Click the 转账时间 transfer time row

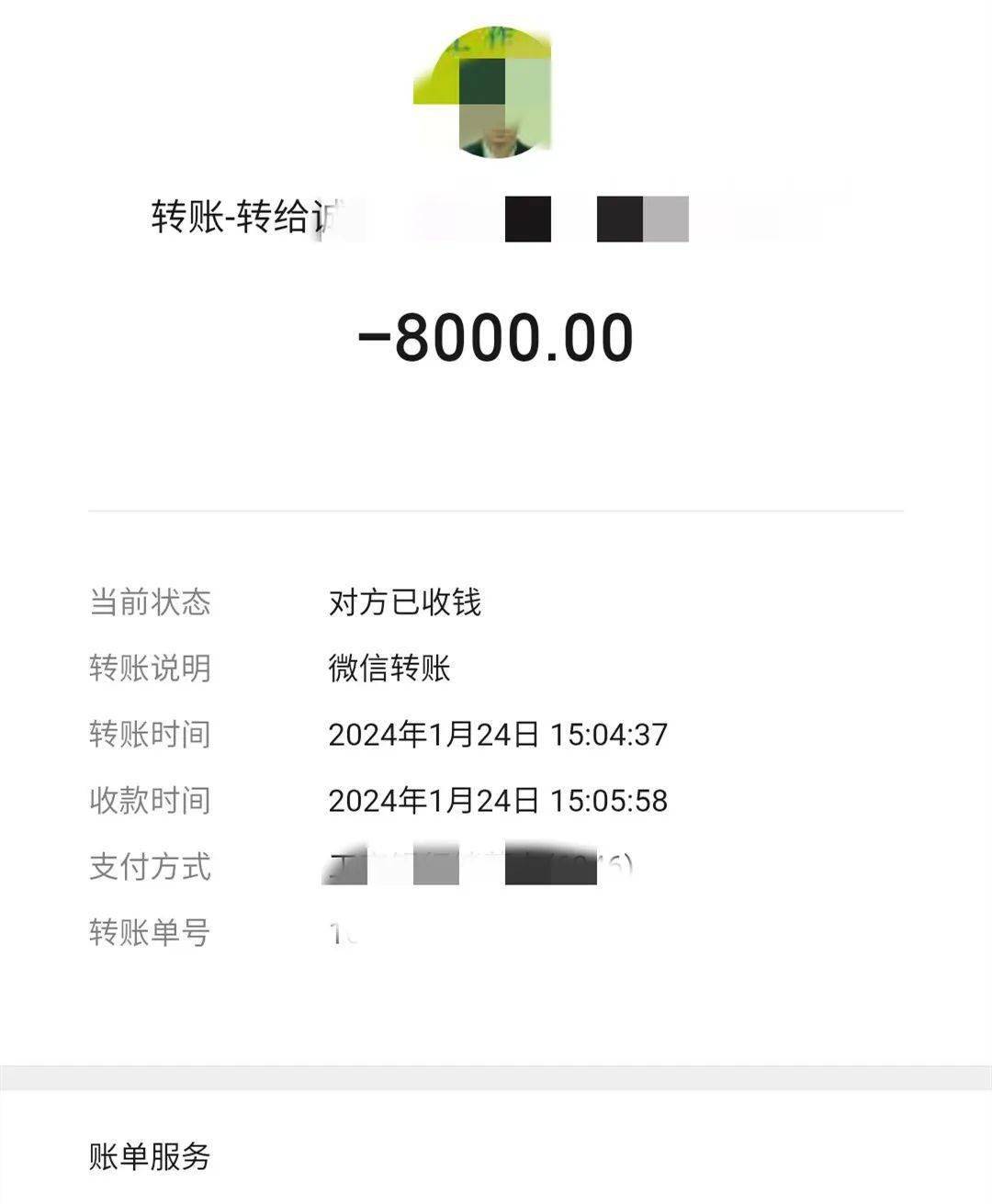(x=152, y=733)
